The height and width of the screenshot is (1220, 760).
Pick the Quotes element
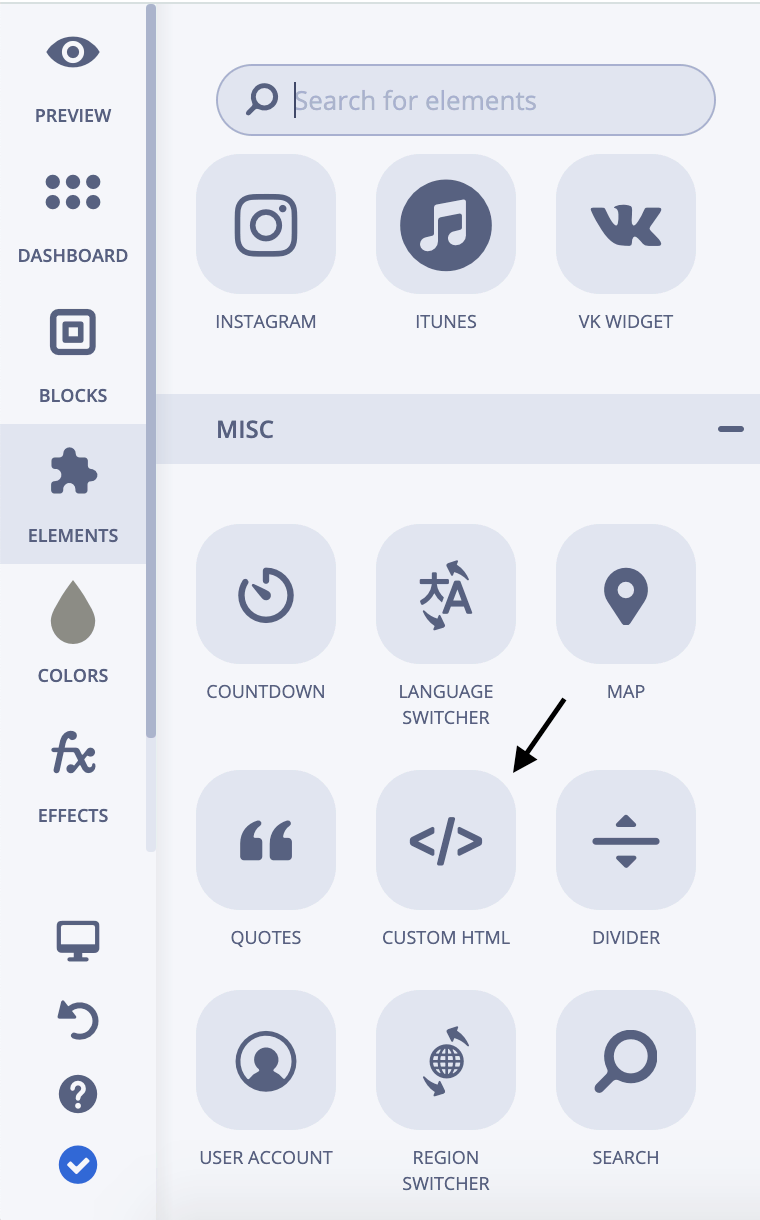266,840
